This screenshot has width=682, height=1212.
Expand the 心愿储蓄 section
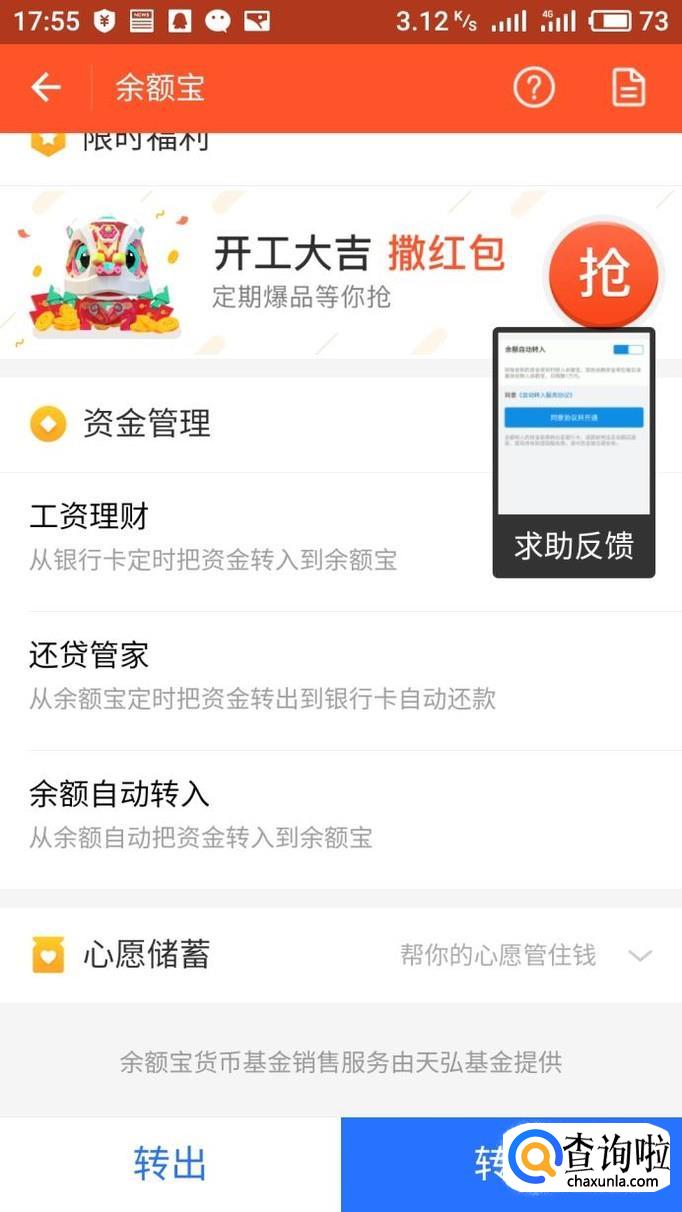pyautogui.click(x=341, y=955)
